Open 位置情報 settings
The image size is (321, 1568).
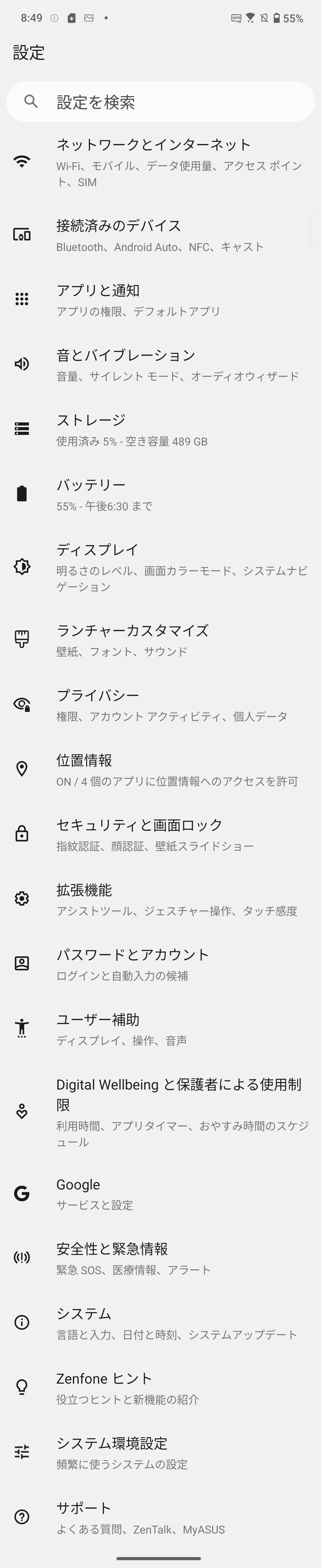pos(160,769)
